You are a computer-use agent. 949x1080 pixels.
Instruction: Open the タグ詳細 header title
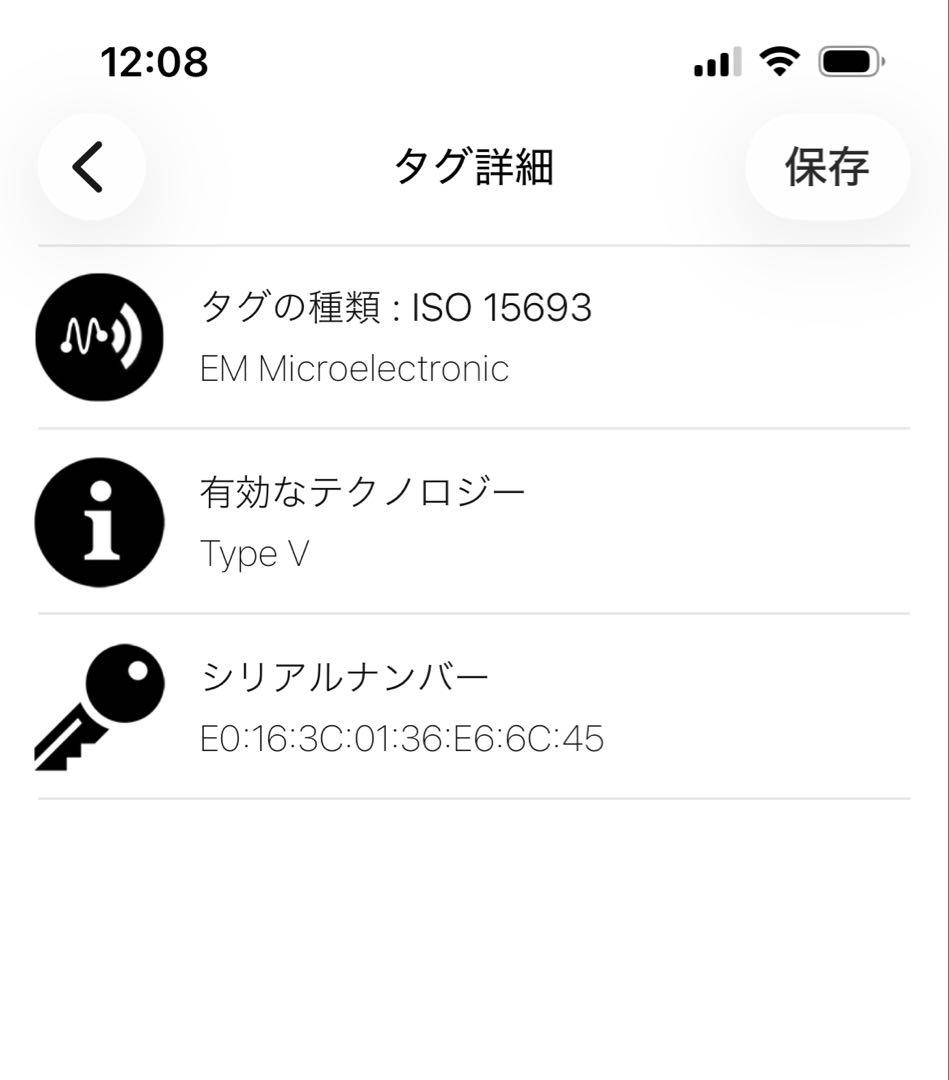(475, 167)
